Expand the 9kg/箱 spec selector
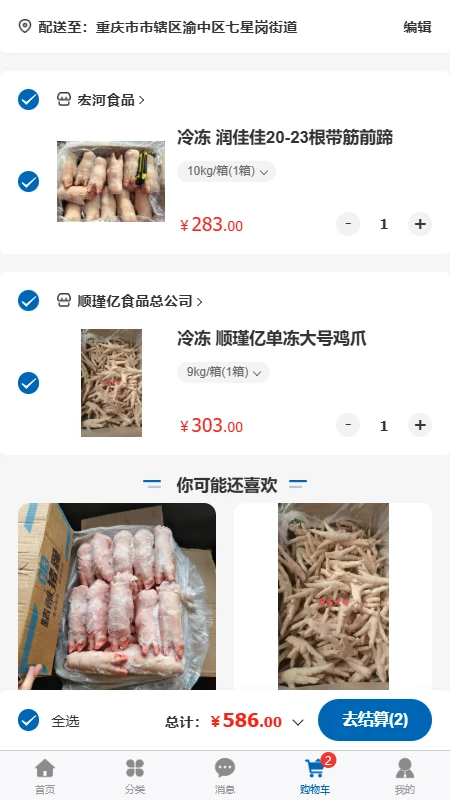This screenshot has width=450, height=800. coord(223,372)
